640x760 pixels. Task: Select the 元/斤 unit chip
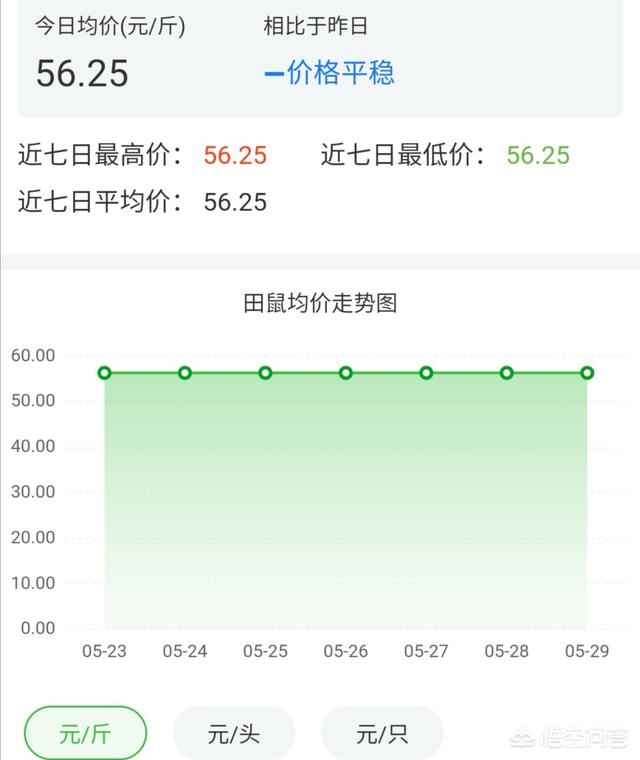(x=85, y=734)
